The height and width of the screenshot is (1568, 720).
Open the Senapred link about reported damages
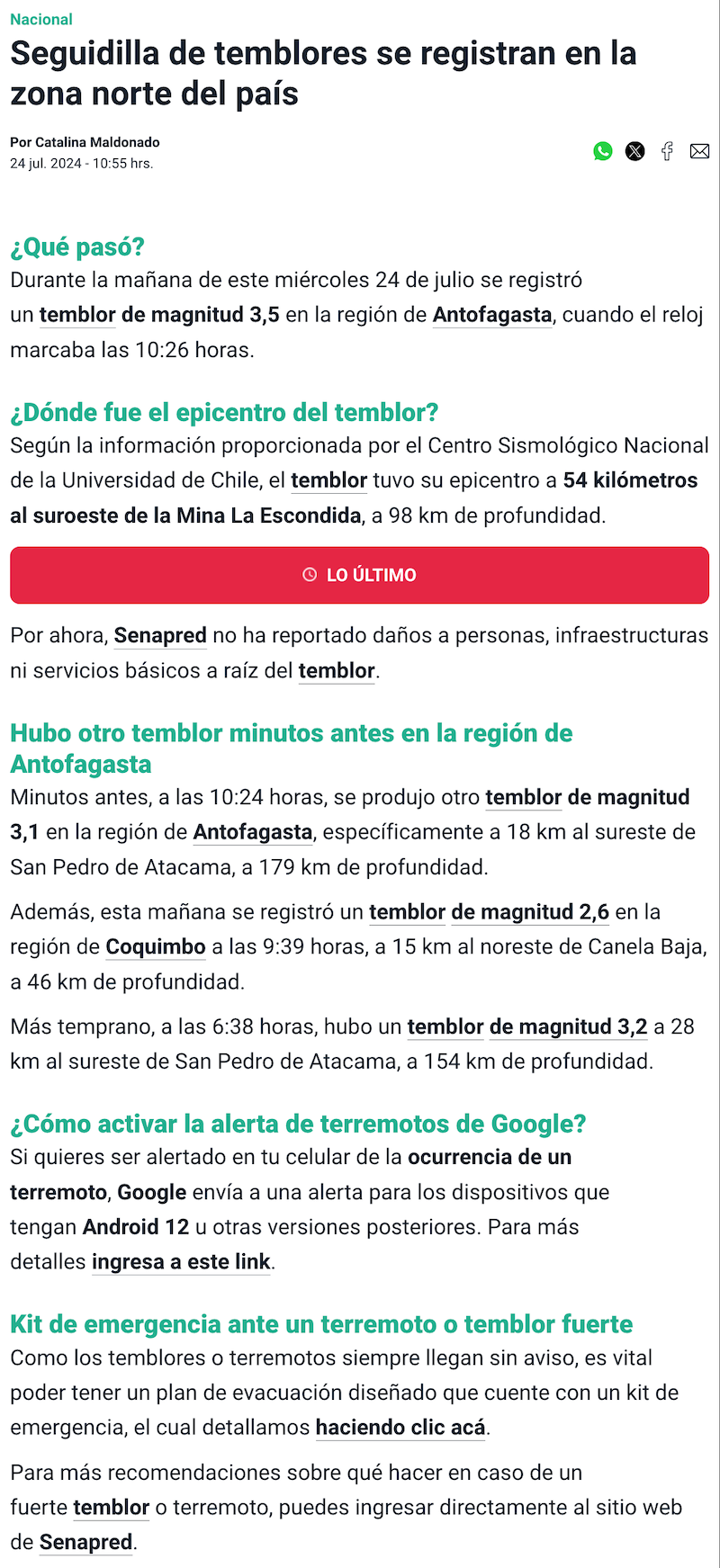click(x=160, y=635)
